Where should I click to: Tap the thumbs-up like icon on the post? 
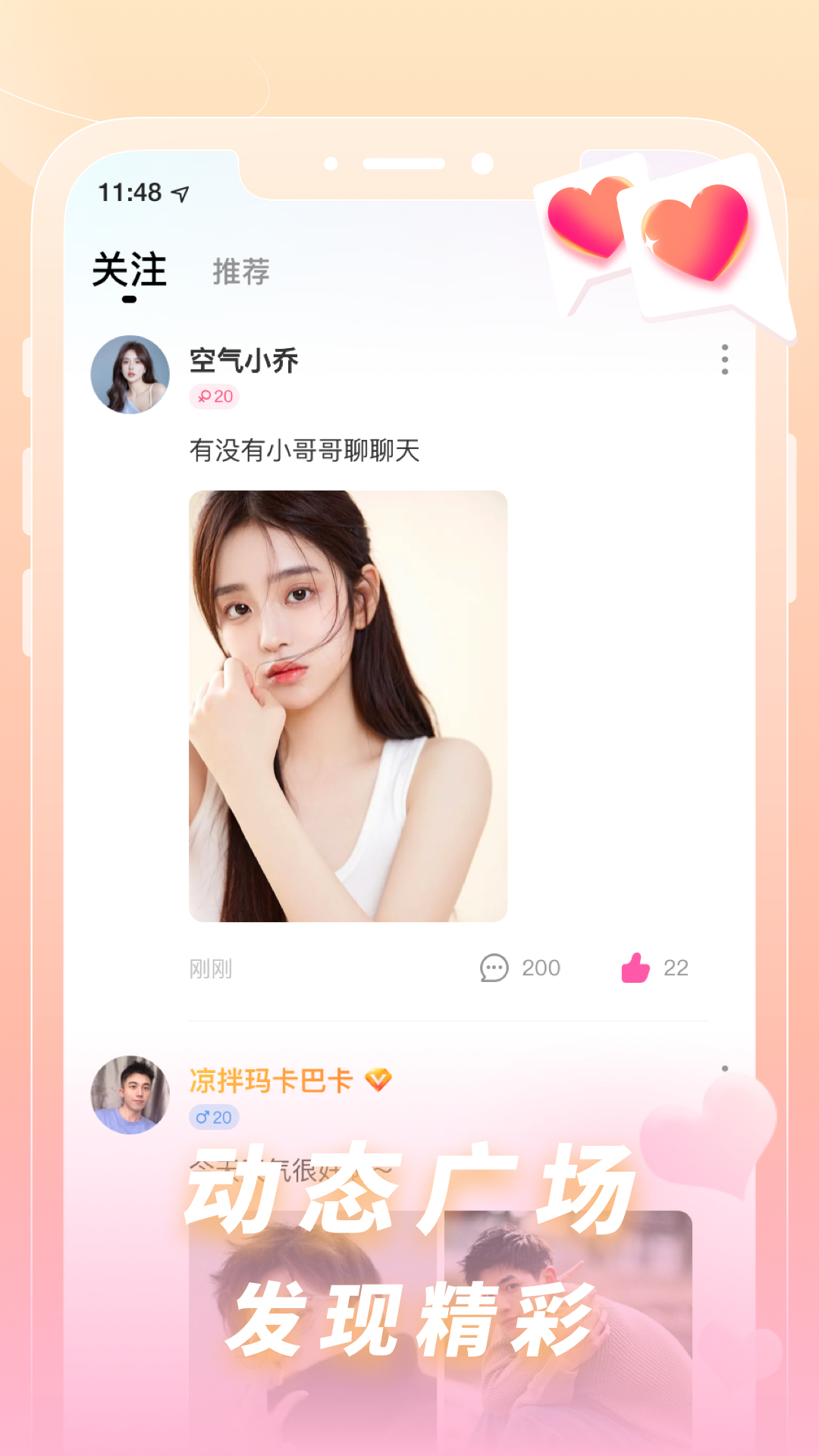635,968
